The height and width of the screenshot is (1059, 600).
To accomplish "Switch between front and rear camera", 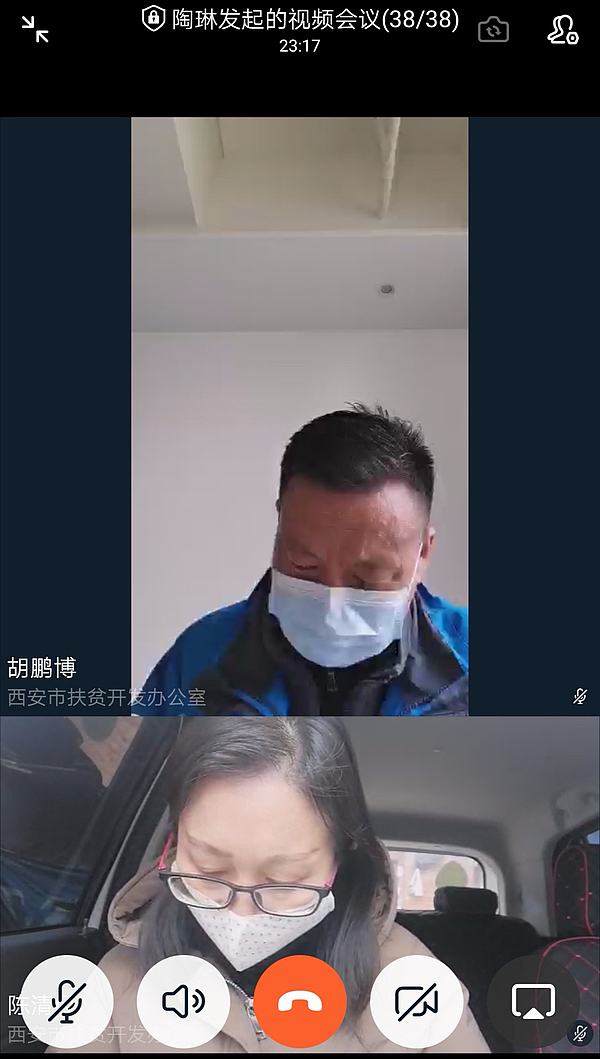I will click(493, 30).
